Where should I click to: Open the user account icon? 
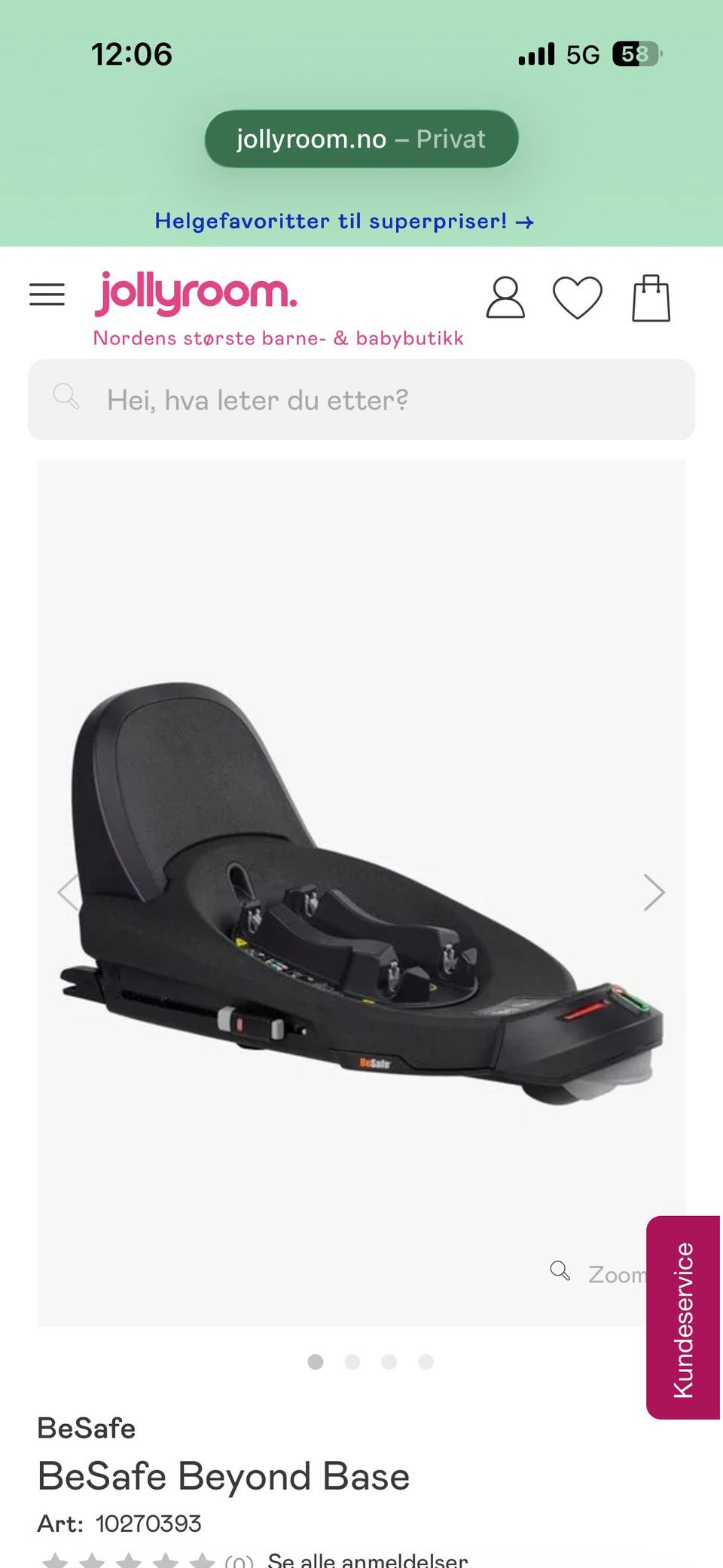[505, 298]
